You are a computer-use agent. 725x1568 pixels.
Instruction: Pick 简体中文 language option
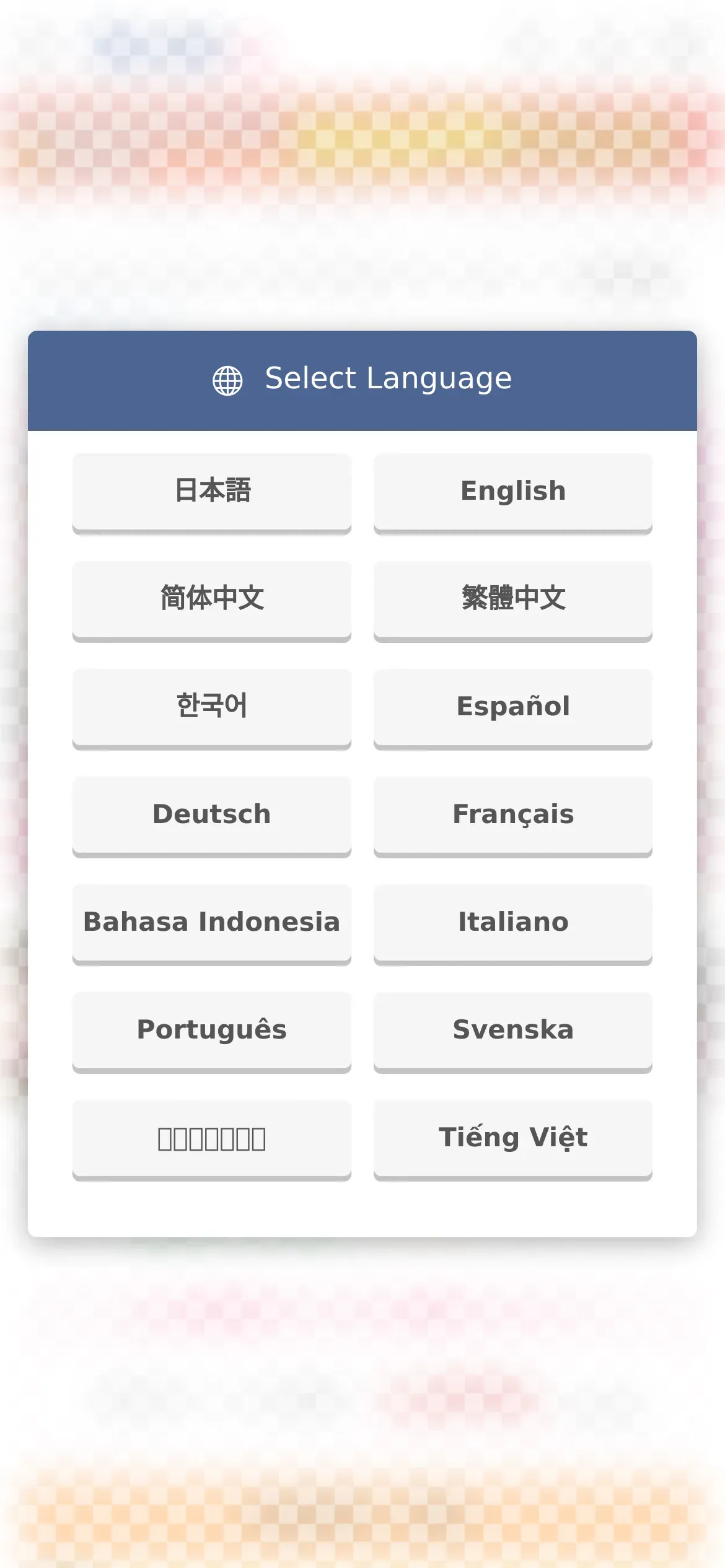pos(212,601)
